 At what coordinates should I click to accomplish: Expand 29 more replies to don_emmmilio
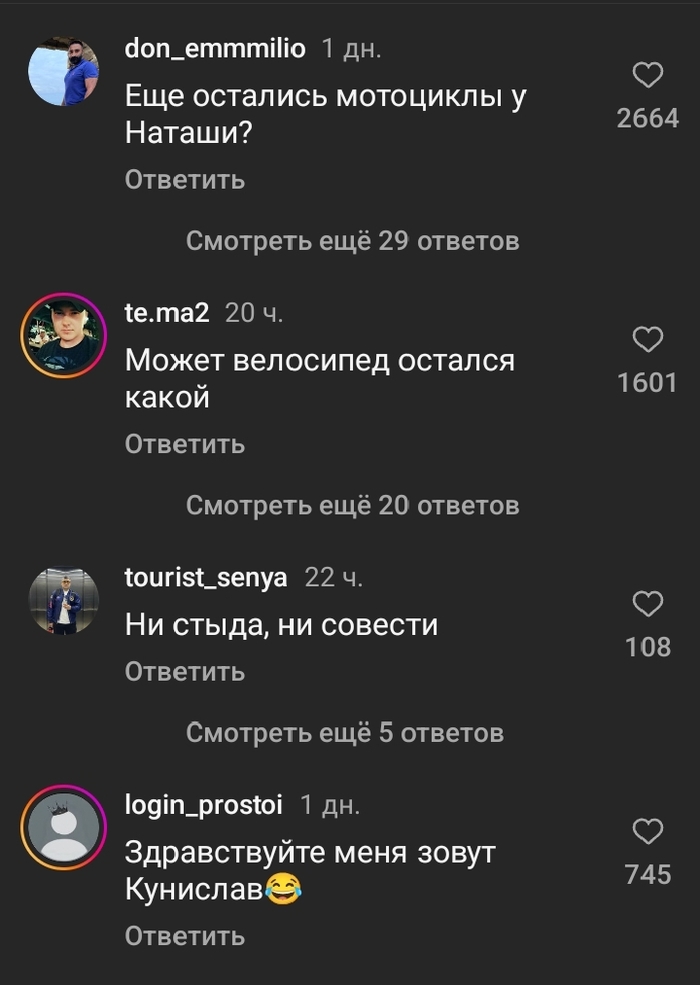tap(352, 241)
